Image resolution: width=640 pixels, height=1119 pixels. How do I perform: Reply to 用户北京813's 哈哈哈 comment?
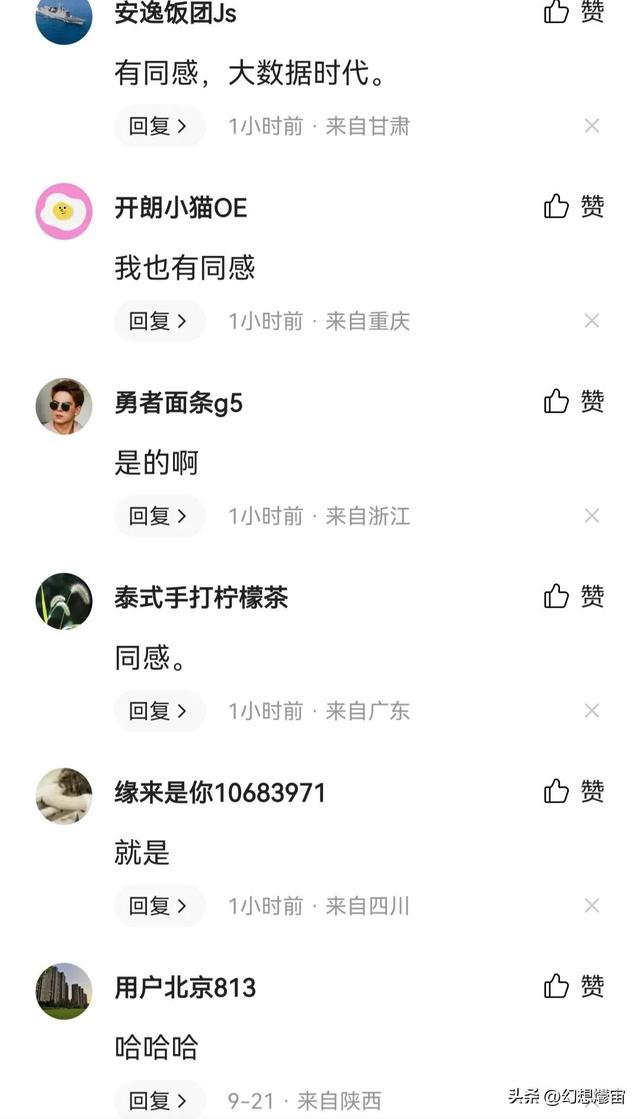click(159, 1100)
